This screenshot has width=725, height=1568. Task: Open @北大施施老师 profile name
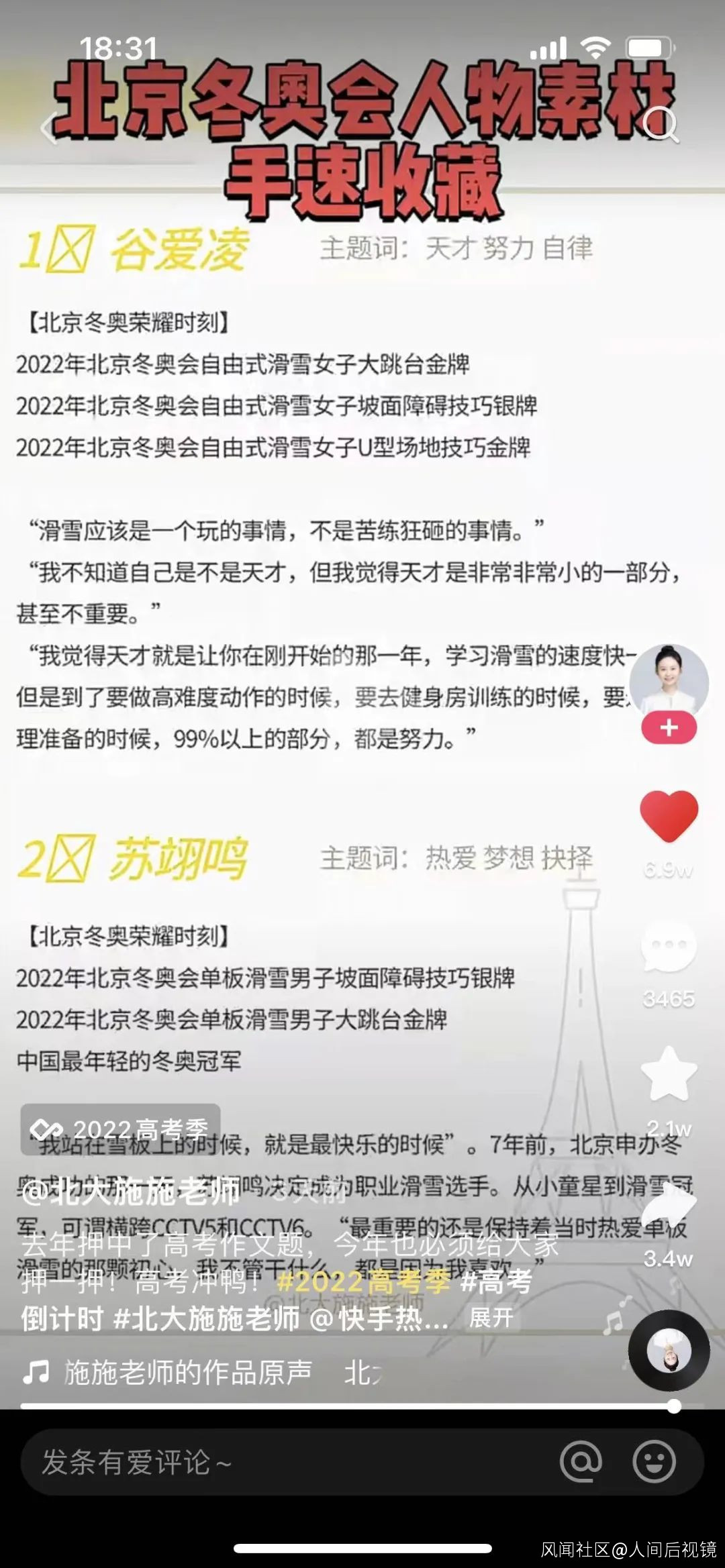point(132,1191)
